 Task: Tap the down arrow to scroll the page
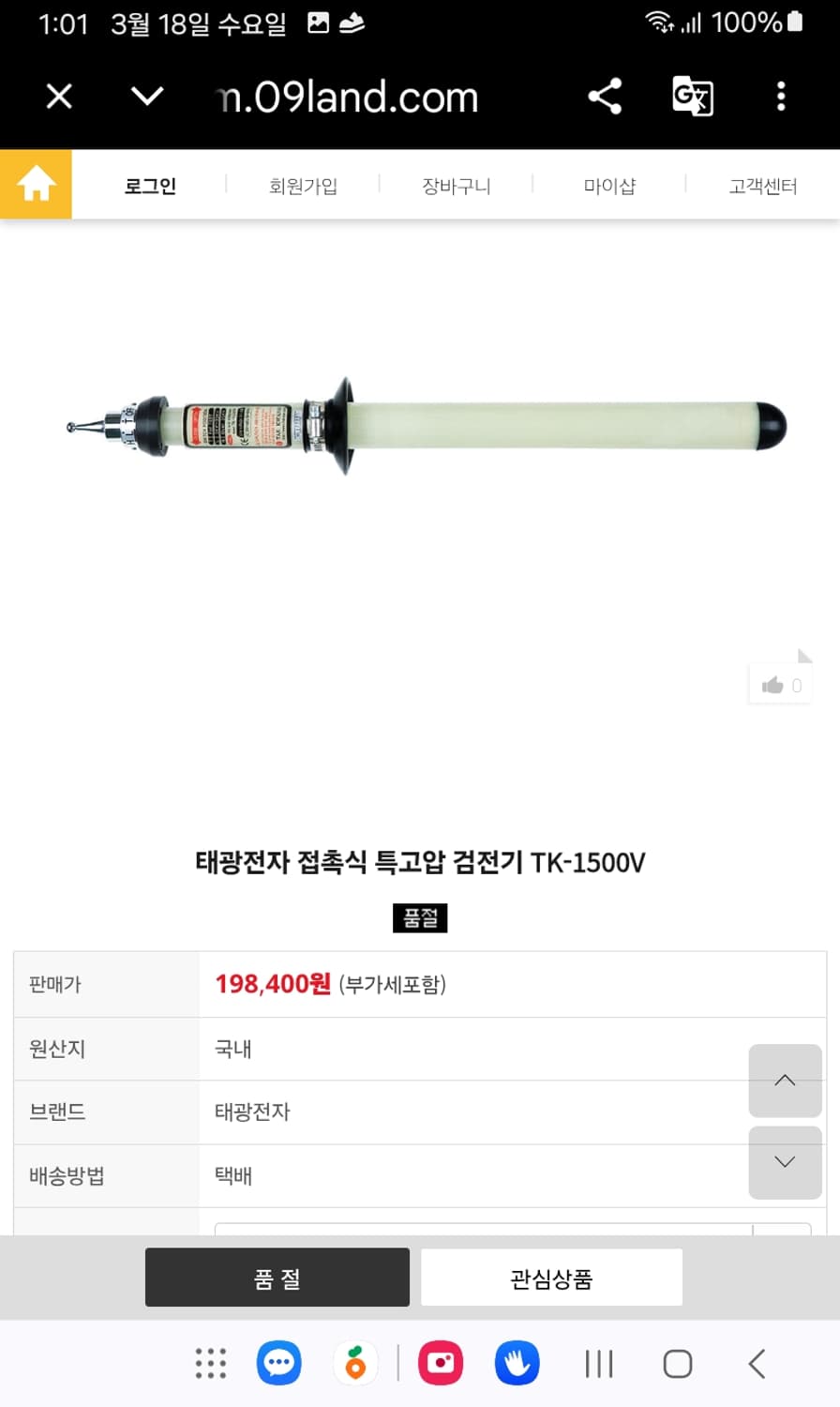coord(785,1163)
